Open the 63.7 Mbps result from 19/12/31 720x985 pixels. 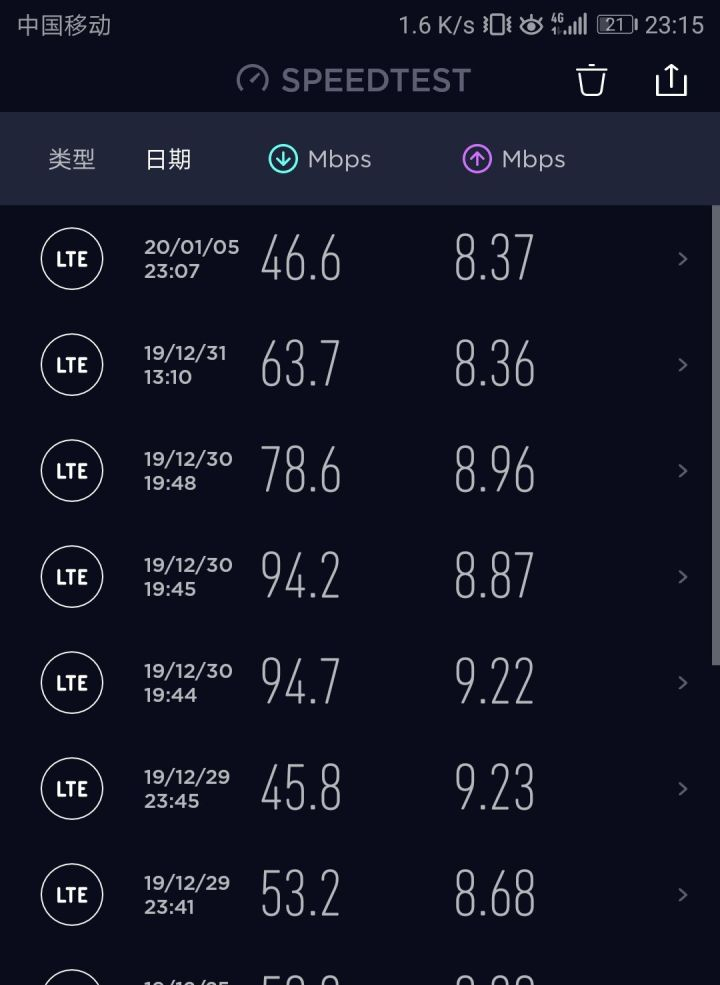pyautogui.click(x=300, y=364)
